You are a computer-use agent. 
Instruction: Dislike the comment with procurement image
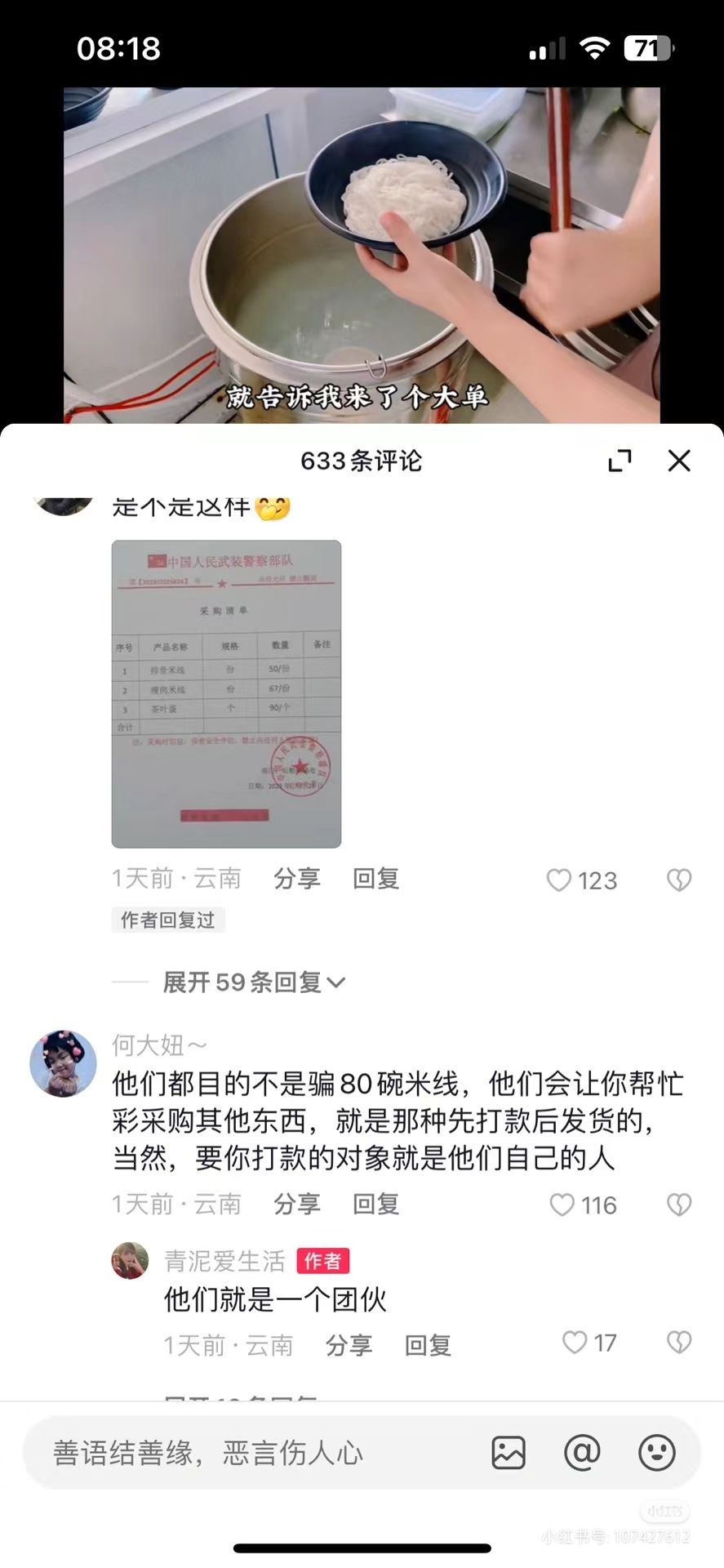coord(679,880)
